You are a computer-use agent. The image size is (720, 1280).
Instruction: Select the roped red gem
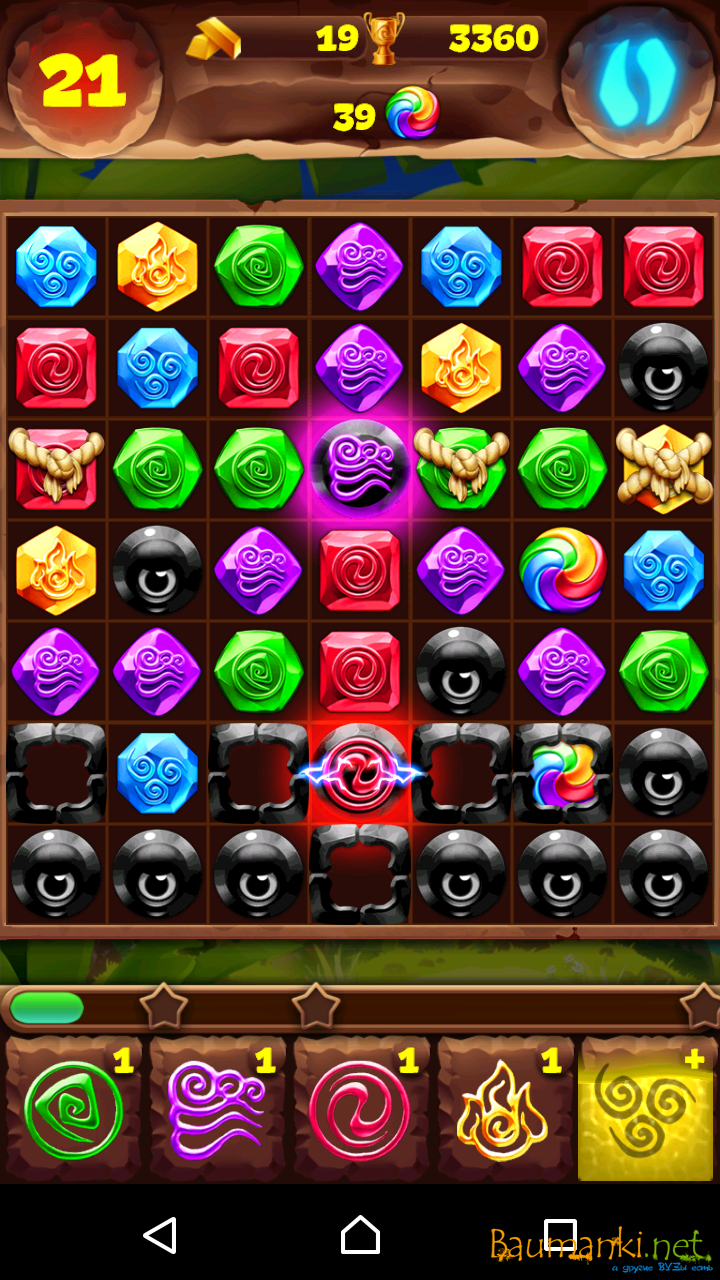pos(55,468)
